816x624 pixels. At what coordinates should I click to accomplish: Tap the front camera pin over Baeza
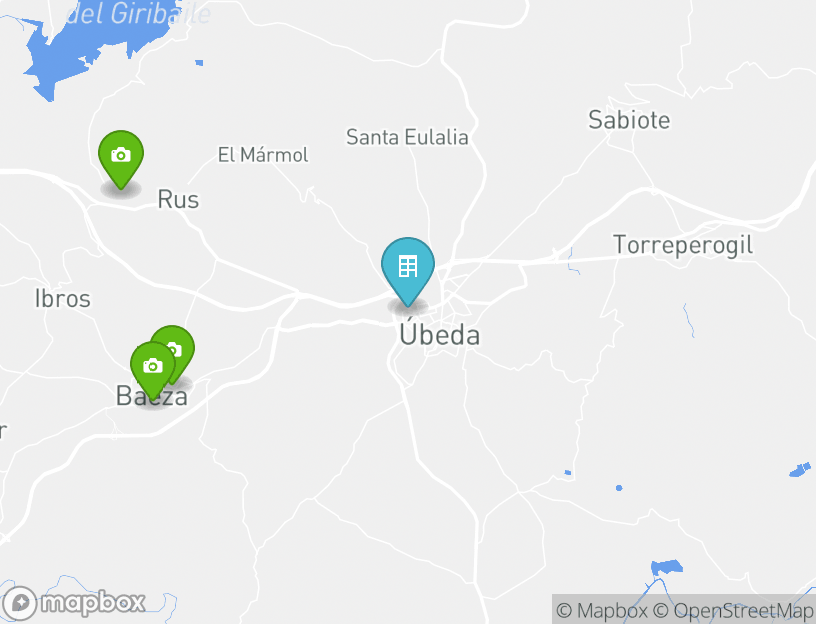[x=152, y=367]
